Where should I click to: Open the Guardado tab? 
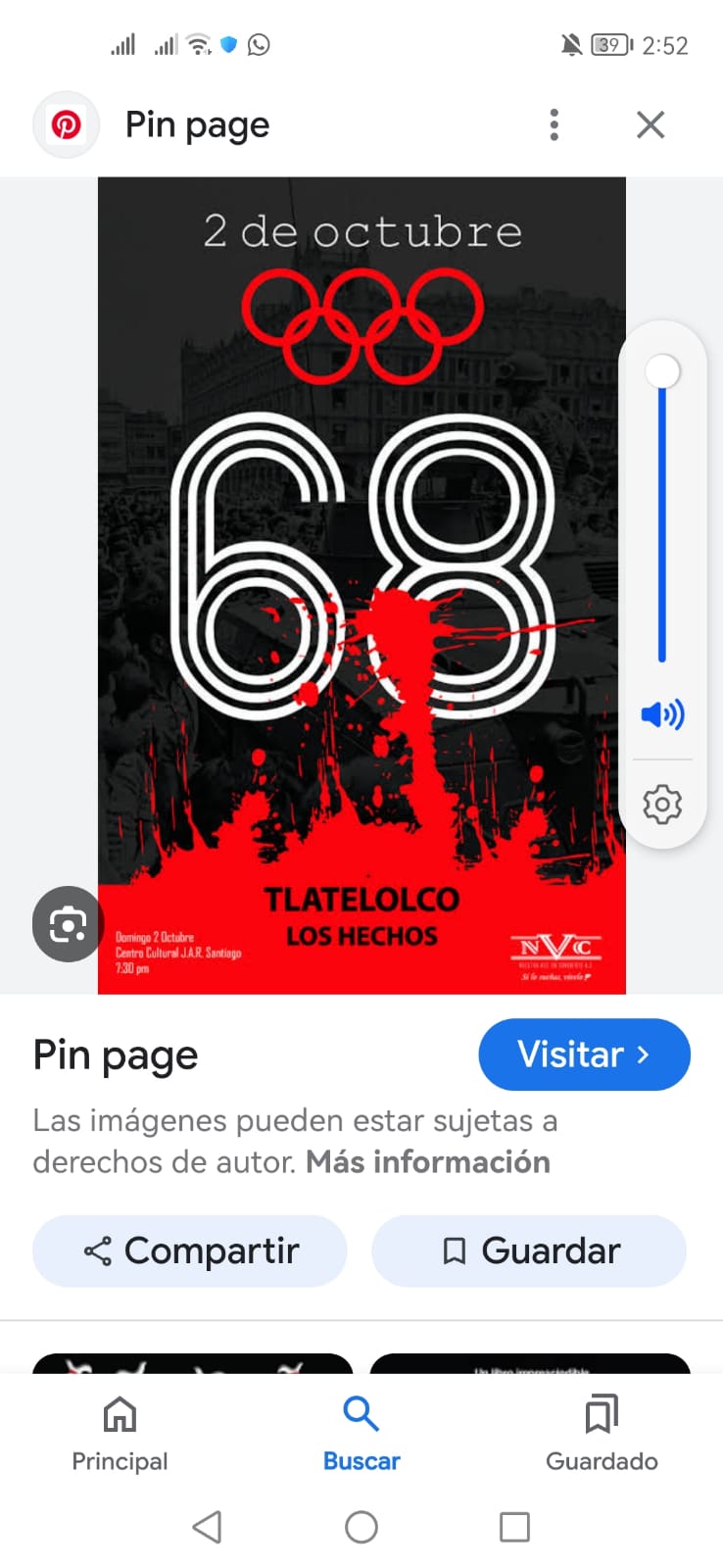tap(602, 1434)
